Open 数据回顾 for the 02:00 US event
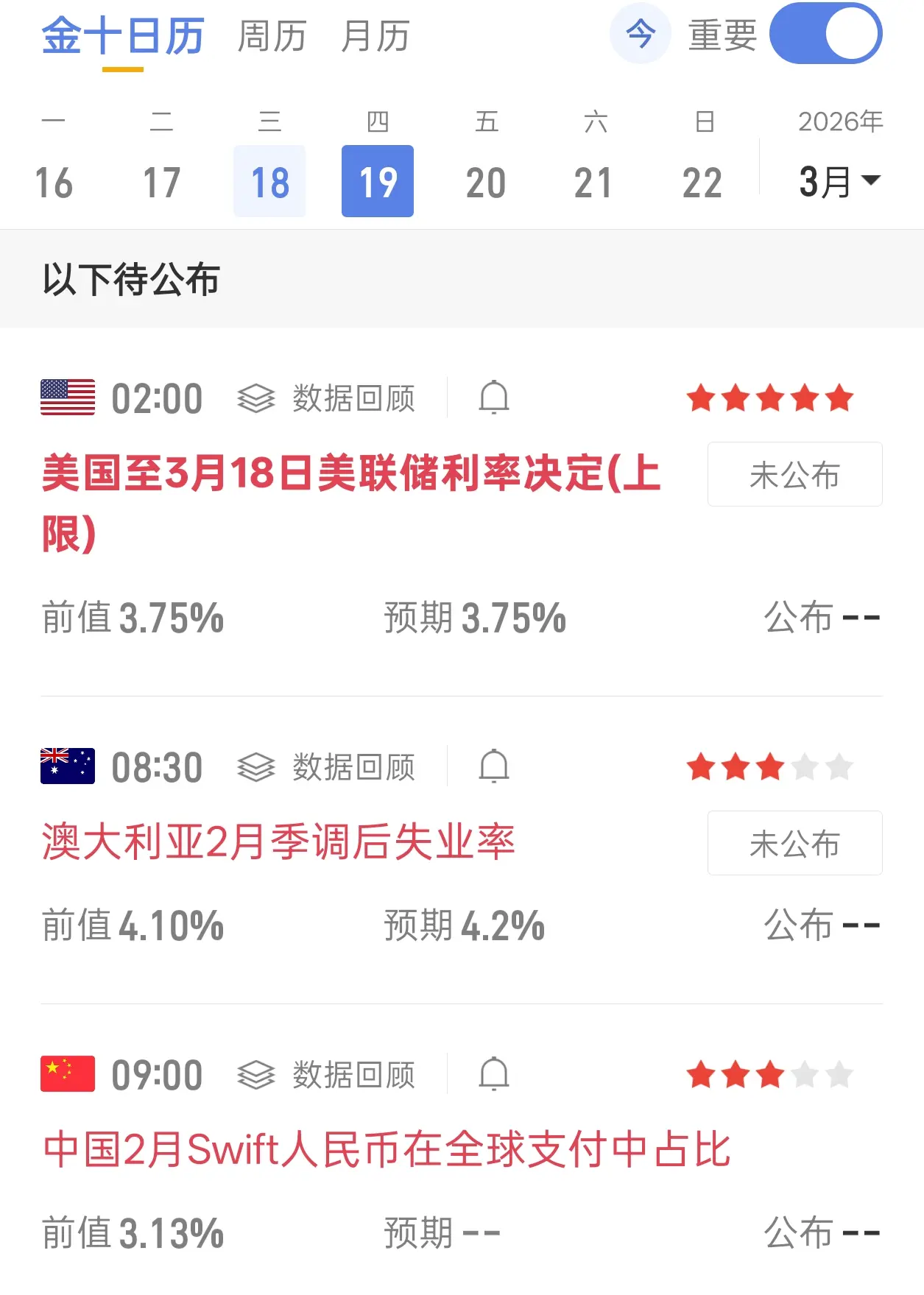 pyautogui.click(x=327, y=398)
